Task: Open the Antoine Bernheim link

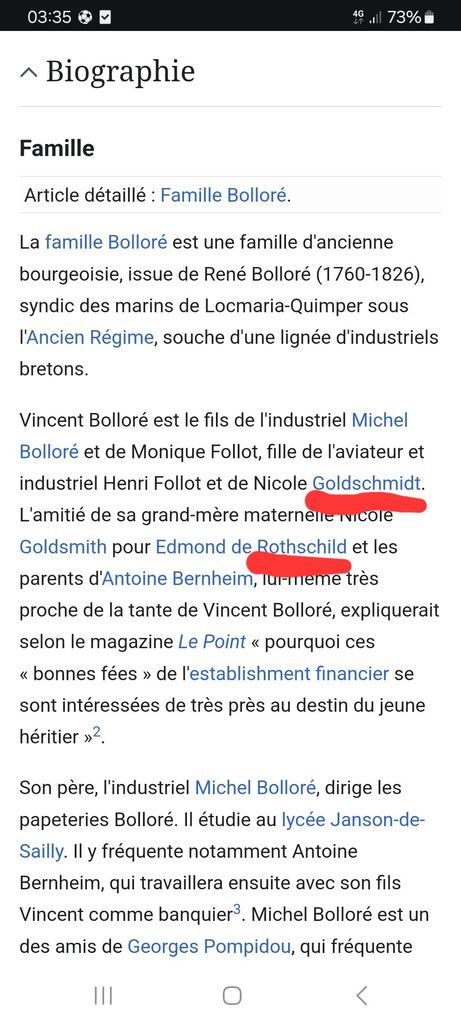Action: point(177,578)
